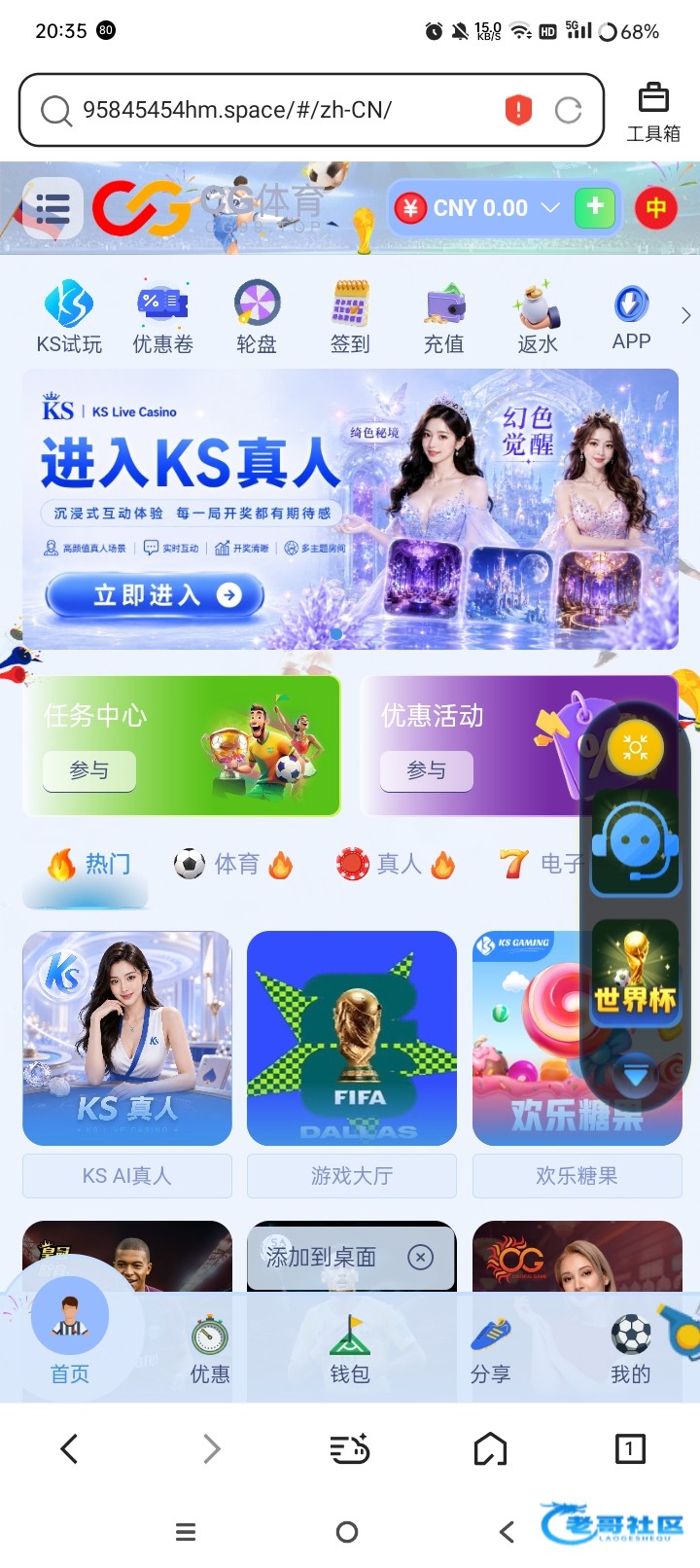Switch to the 真人 category tab

(x=396, y=864)
